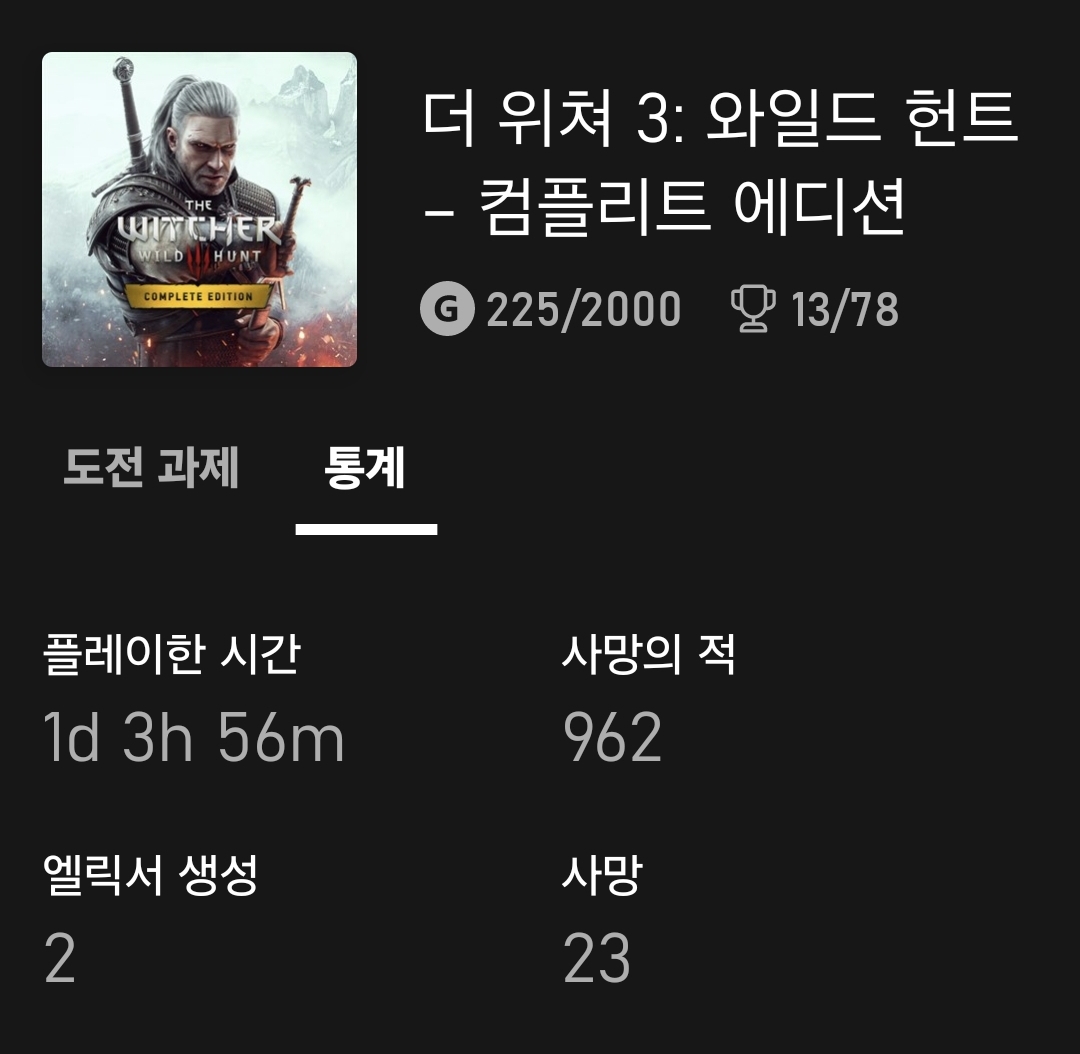Select the 통계 tab
This screenshot has height=1054, width=1080.
365,468
